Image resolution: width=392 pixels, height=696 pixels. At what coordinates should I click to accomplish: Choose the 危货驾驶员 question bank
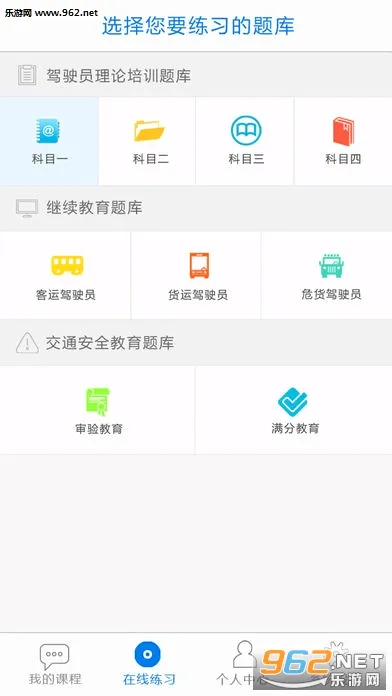coord(327,275)
